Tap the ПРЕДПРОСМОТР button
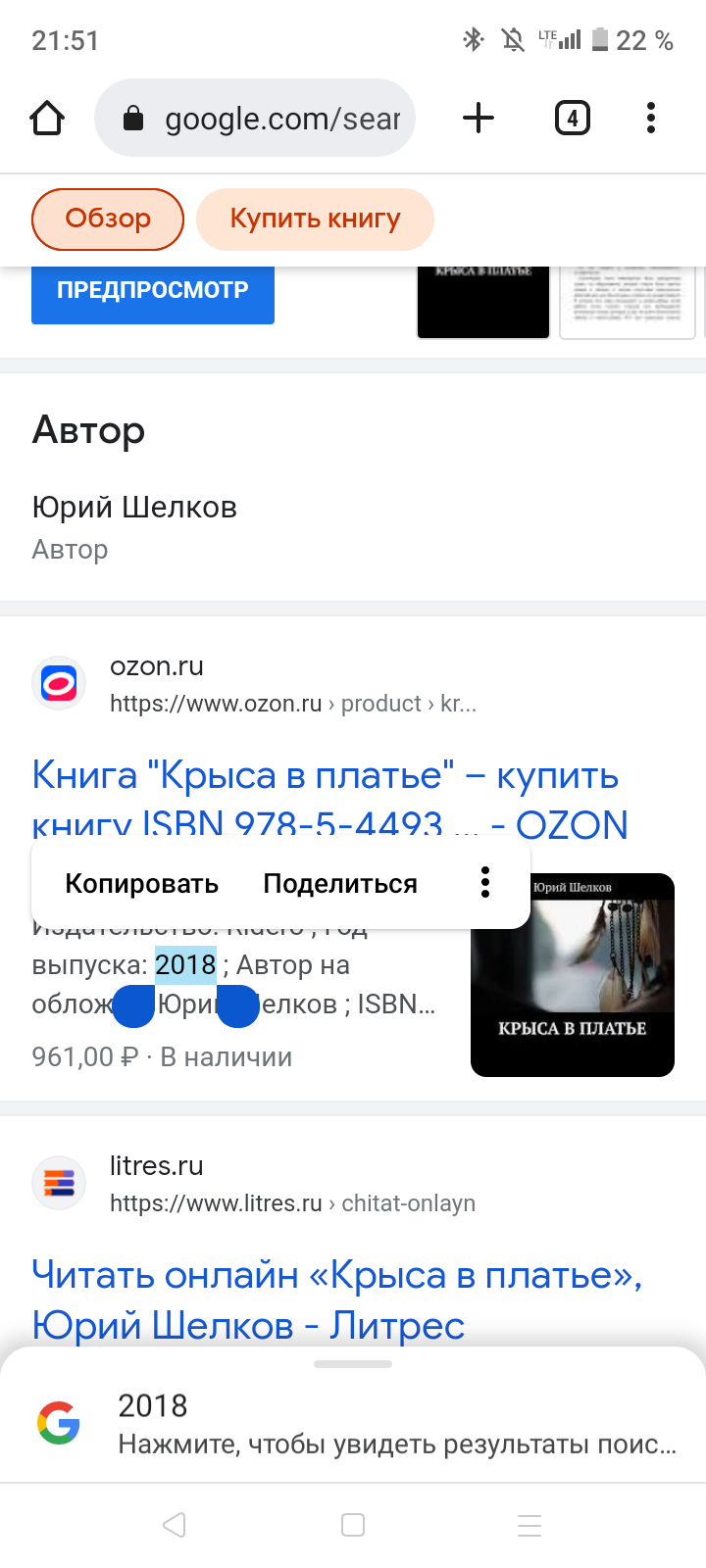The width and height of the screenshot is (706, 1568). tap(153, 291)
